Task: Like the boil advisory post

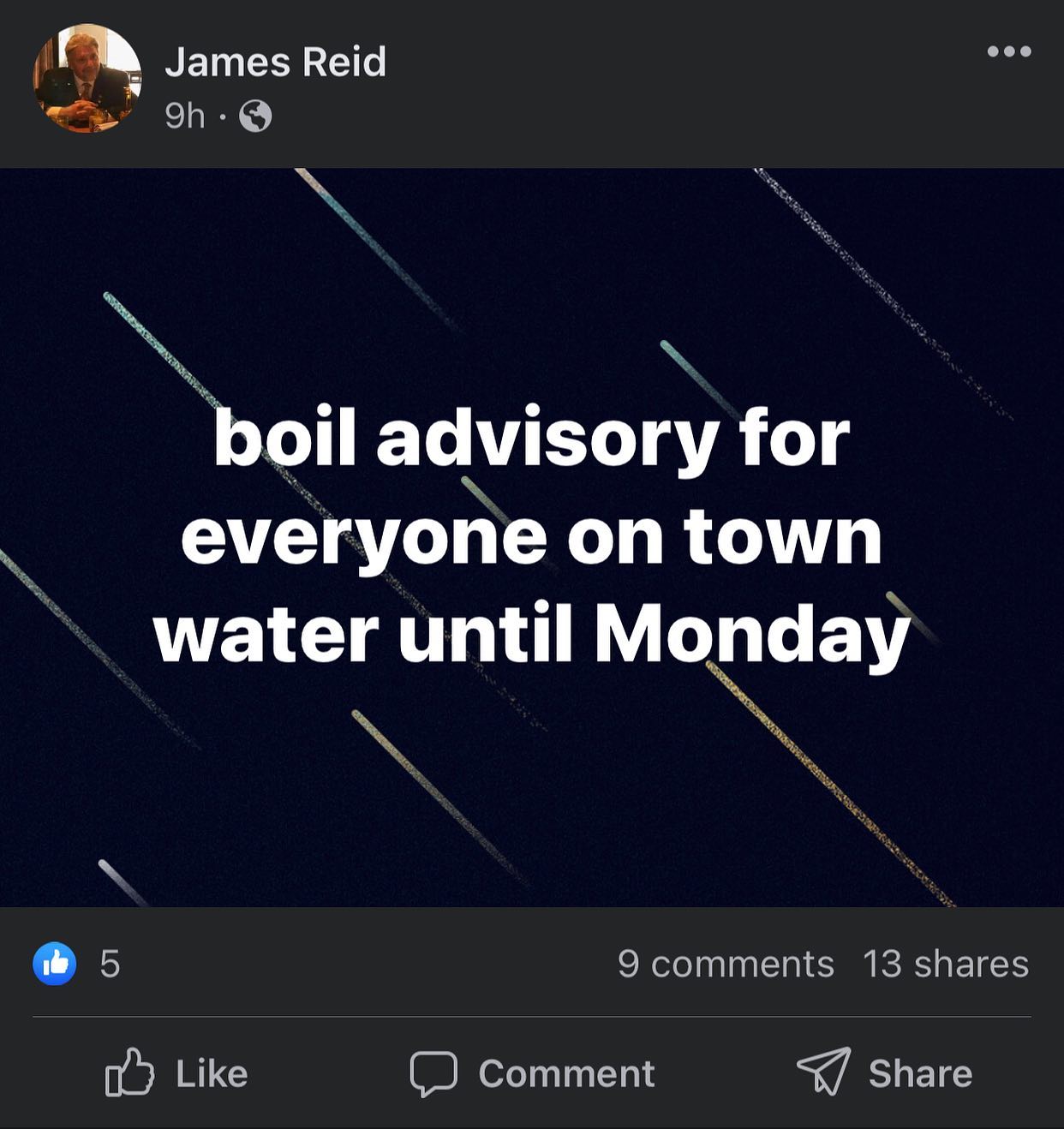Action: coord(176,1072)
